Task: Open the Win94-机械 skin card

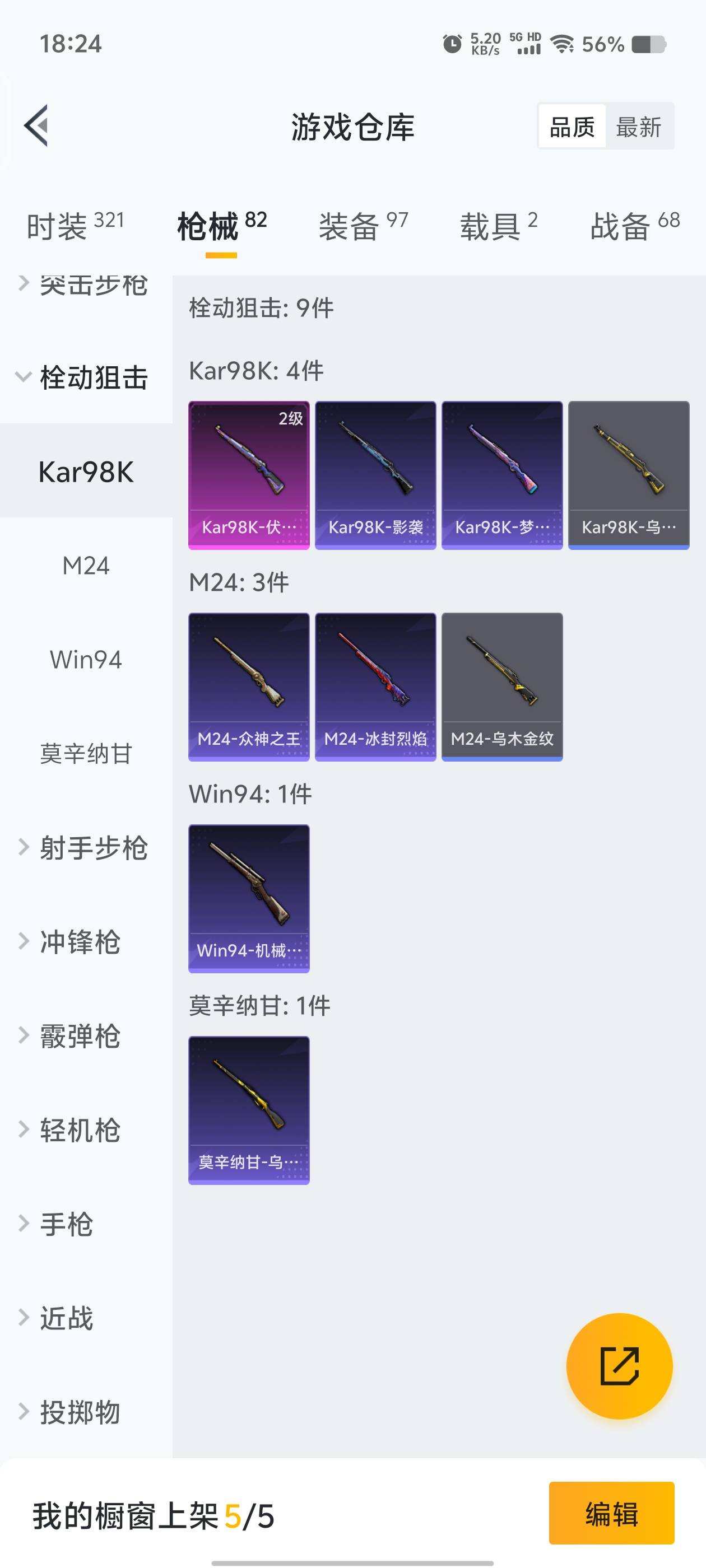Action: (249, 898)
